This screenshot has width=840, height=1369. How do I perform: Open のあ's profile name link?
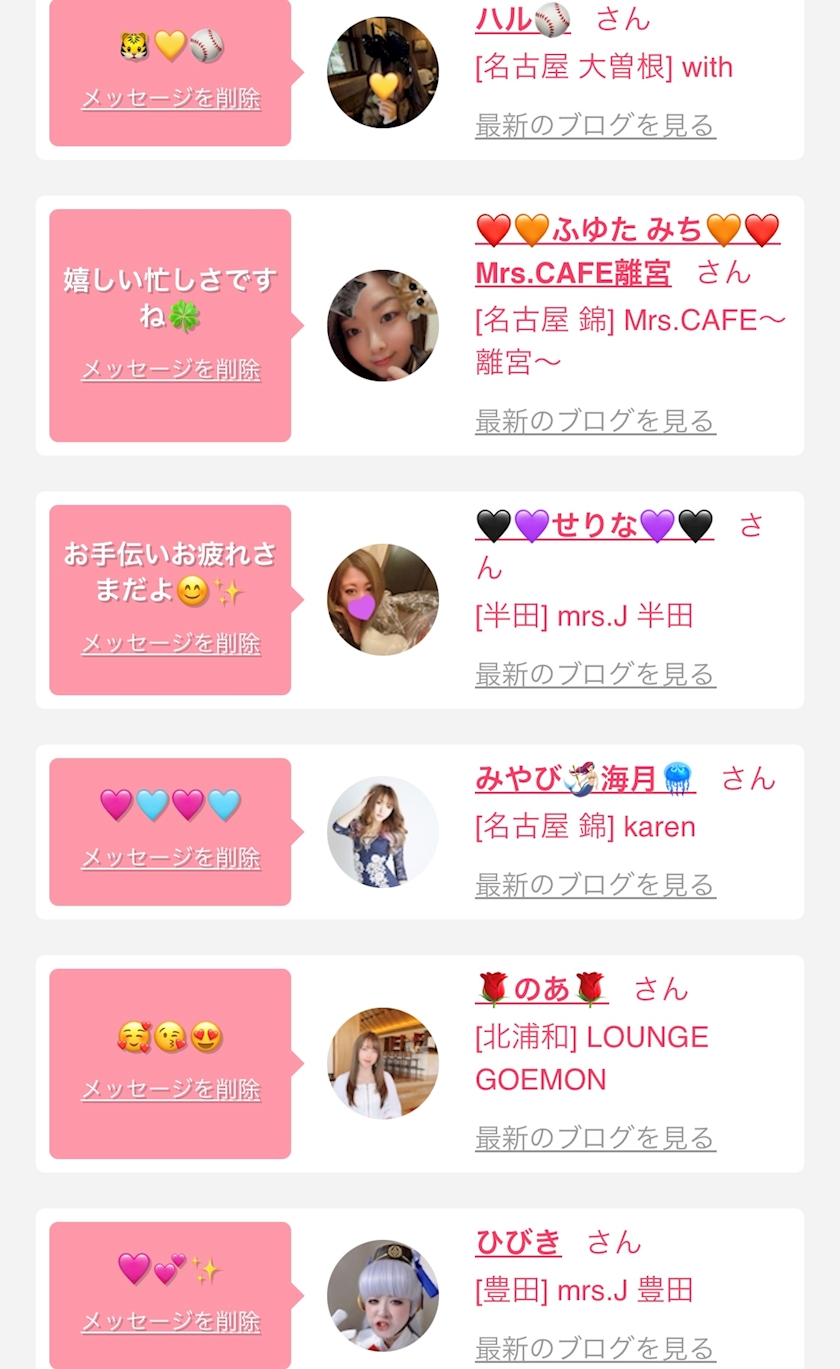click(x=542, y=990)
